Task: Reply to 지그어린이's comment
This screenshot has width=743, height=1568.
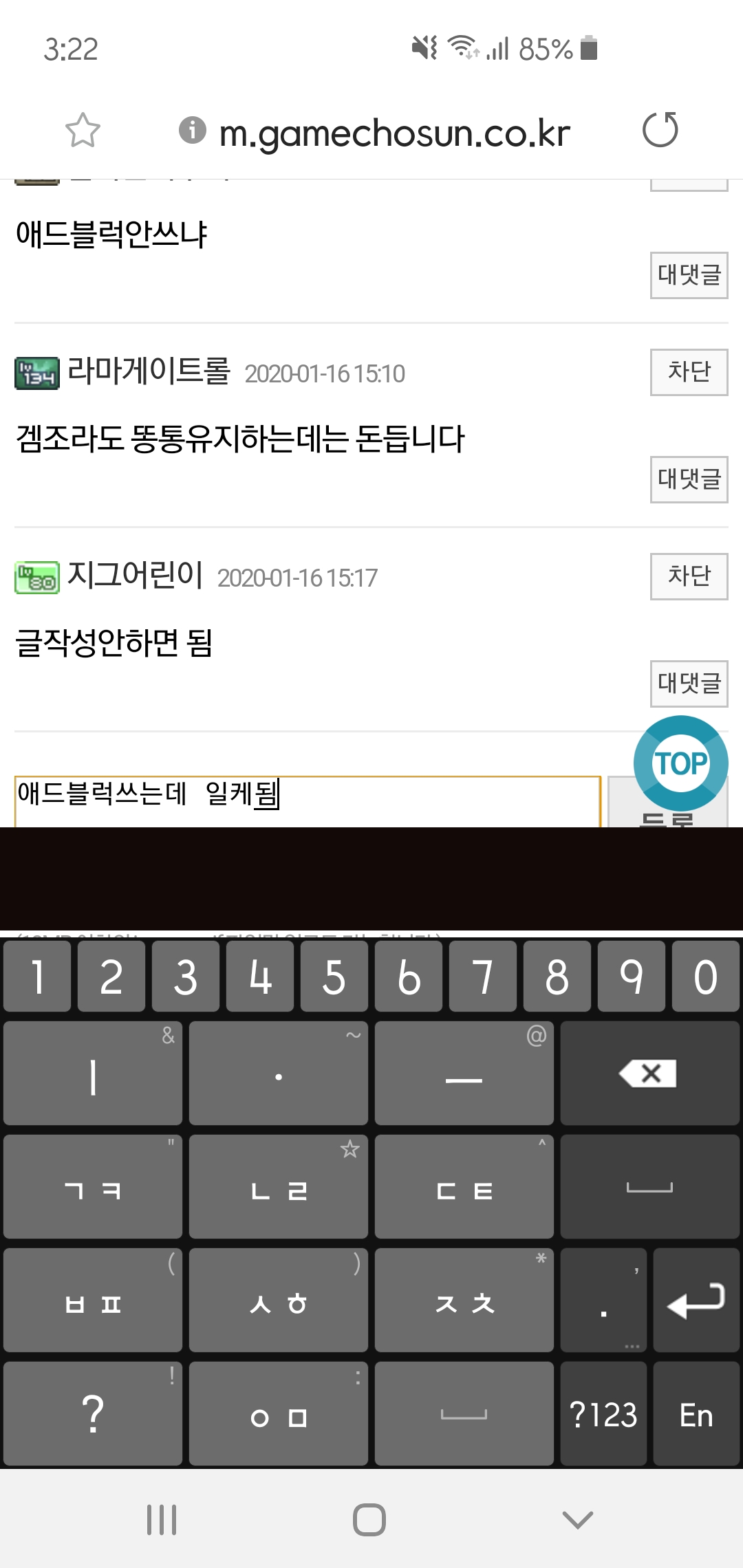Action: (689, 684)
